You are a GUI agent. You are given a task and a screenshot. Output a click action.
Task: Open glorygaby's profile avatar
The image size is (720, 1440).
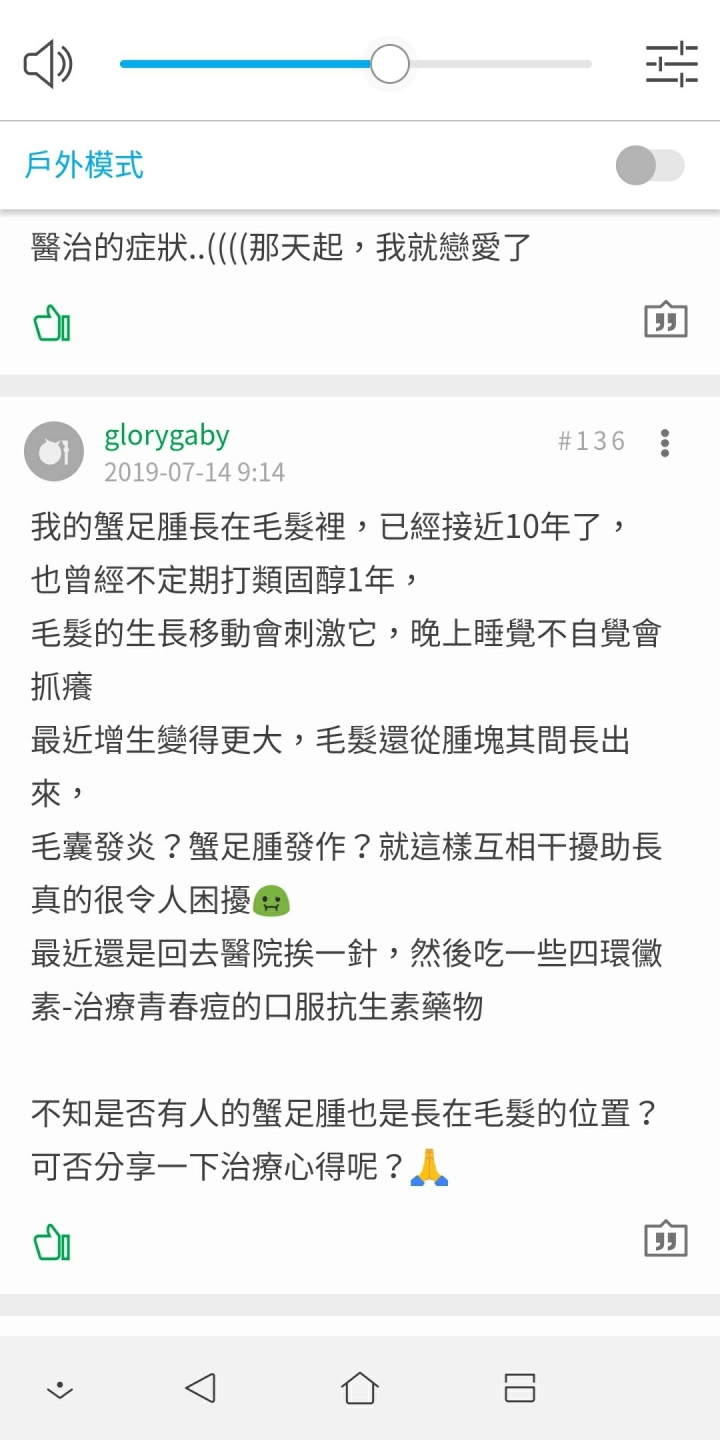point(54,452)
